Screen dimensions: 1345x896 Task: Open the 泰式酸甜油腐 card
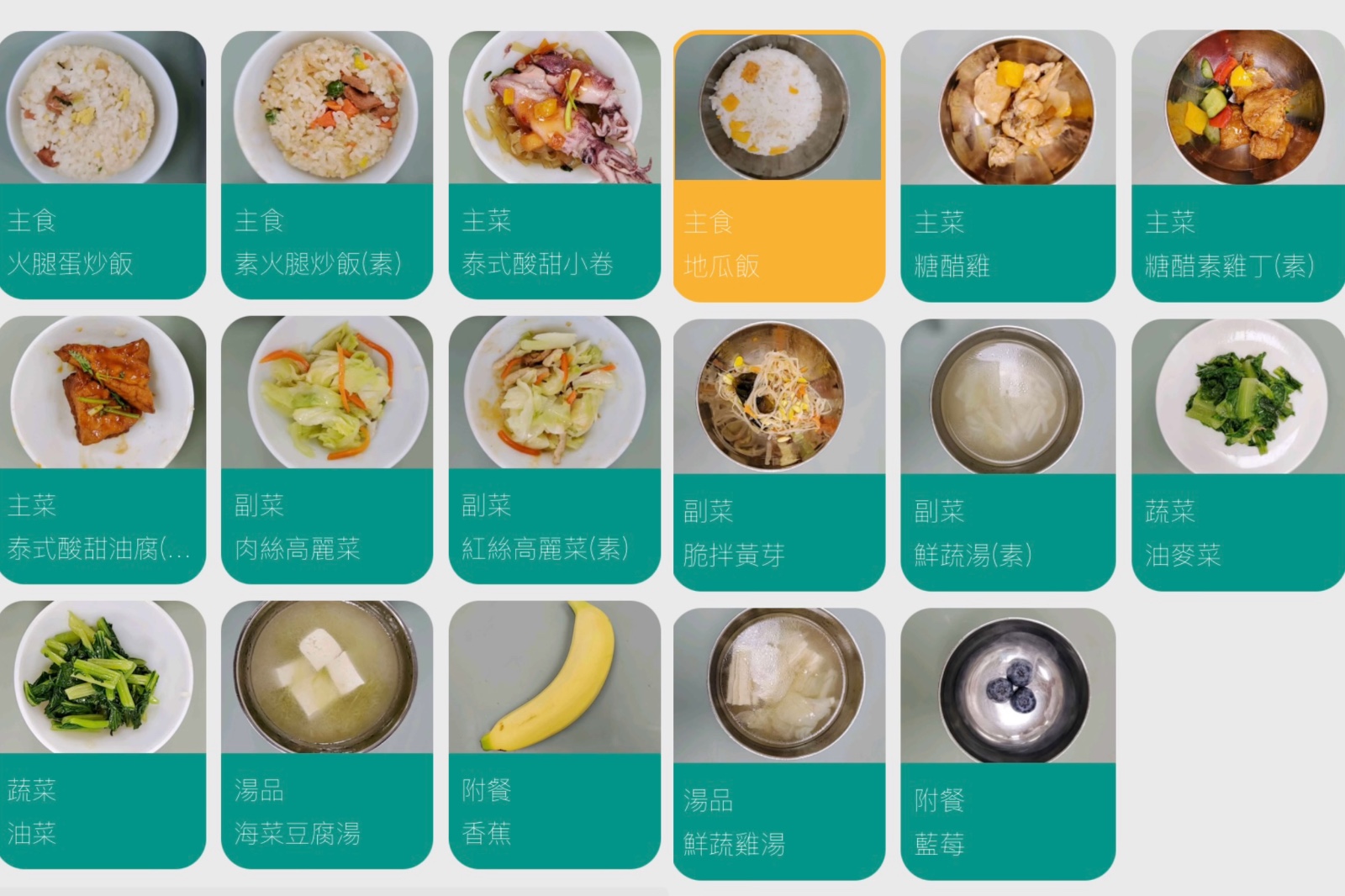pos(103,450)
